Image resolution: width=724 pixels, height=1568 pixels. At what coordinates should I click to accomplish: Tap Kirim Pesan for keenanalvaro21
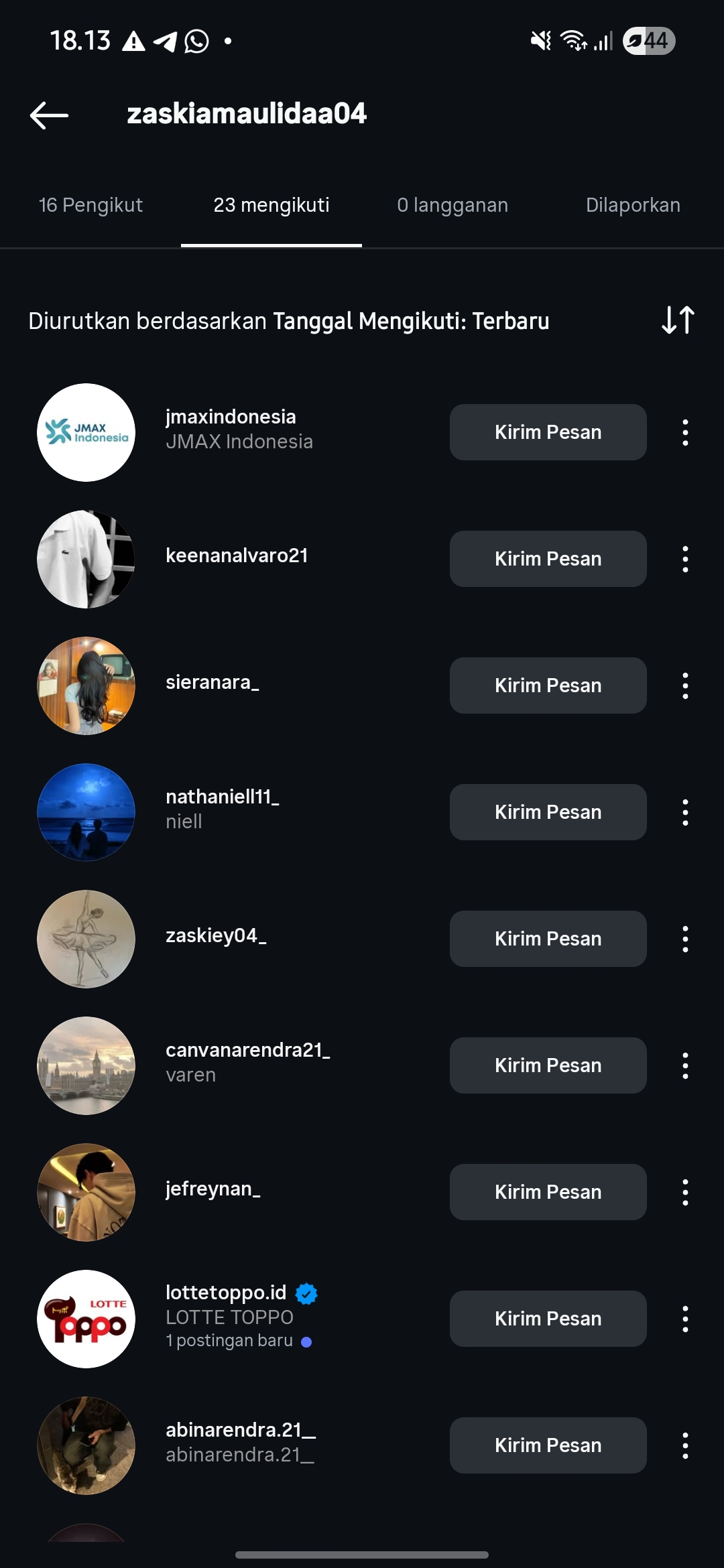(x=548, y=559)
